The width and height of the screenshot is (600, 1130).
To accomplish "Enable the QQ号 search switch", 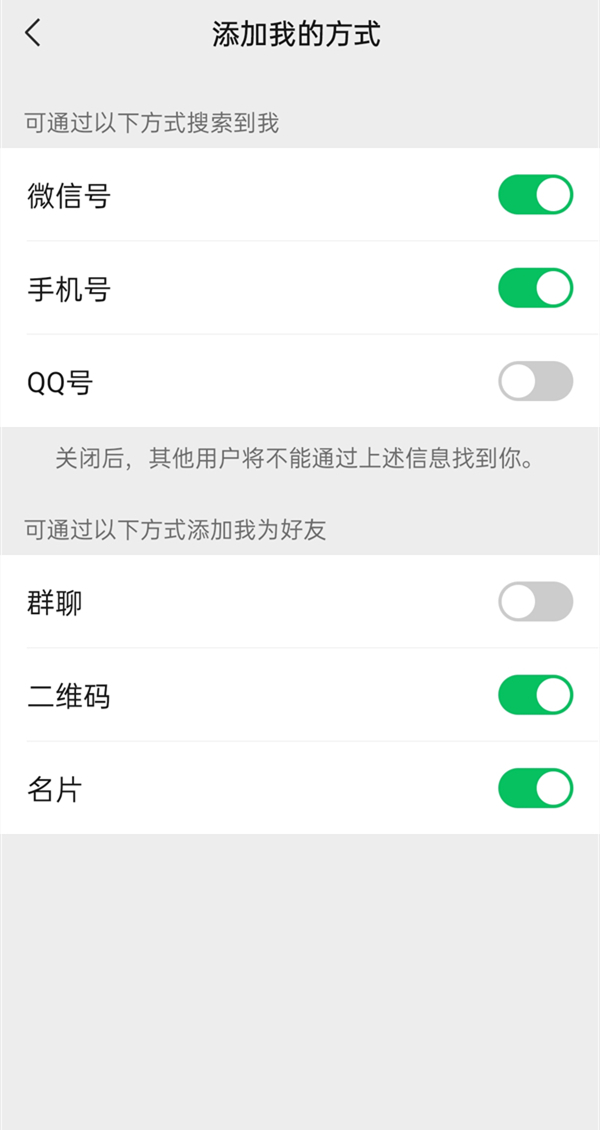I will tap(535, 381).
